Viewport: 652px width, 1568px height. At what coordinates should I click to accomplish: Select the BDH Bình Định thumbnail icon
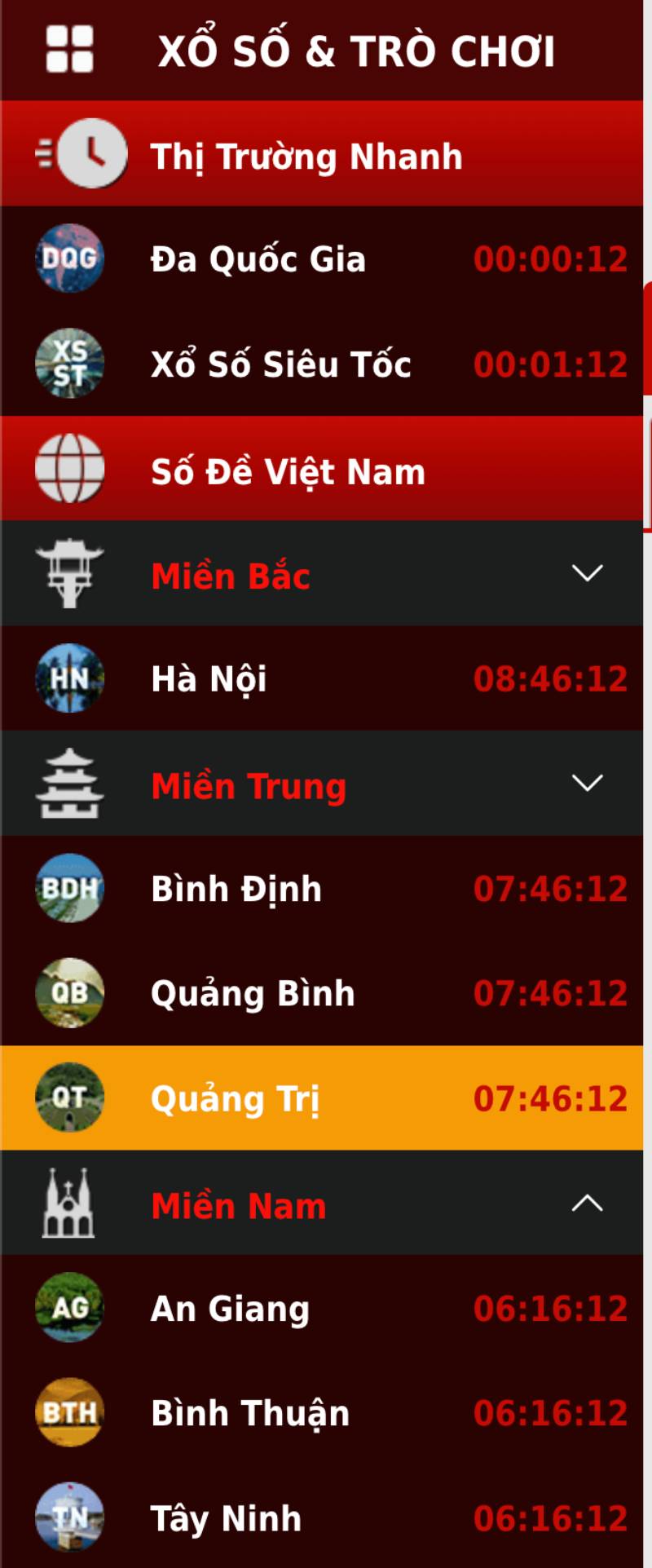[x=69, y=888]
